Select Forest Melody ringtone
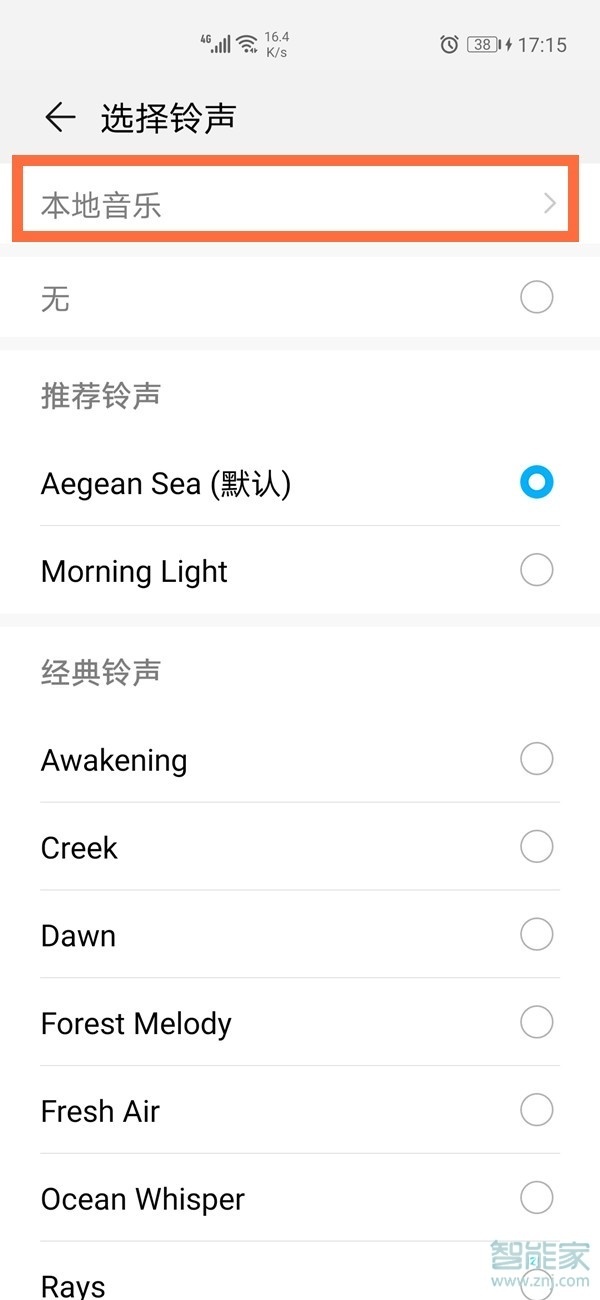Screen dimensions: 600x1300 click(x=300, y=1022)
